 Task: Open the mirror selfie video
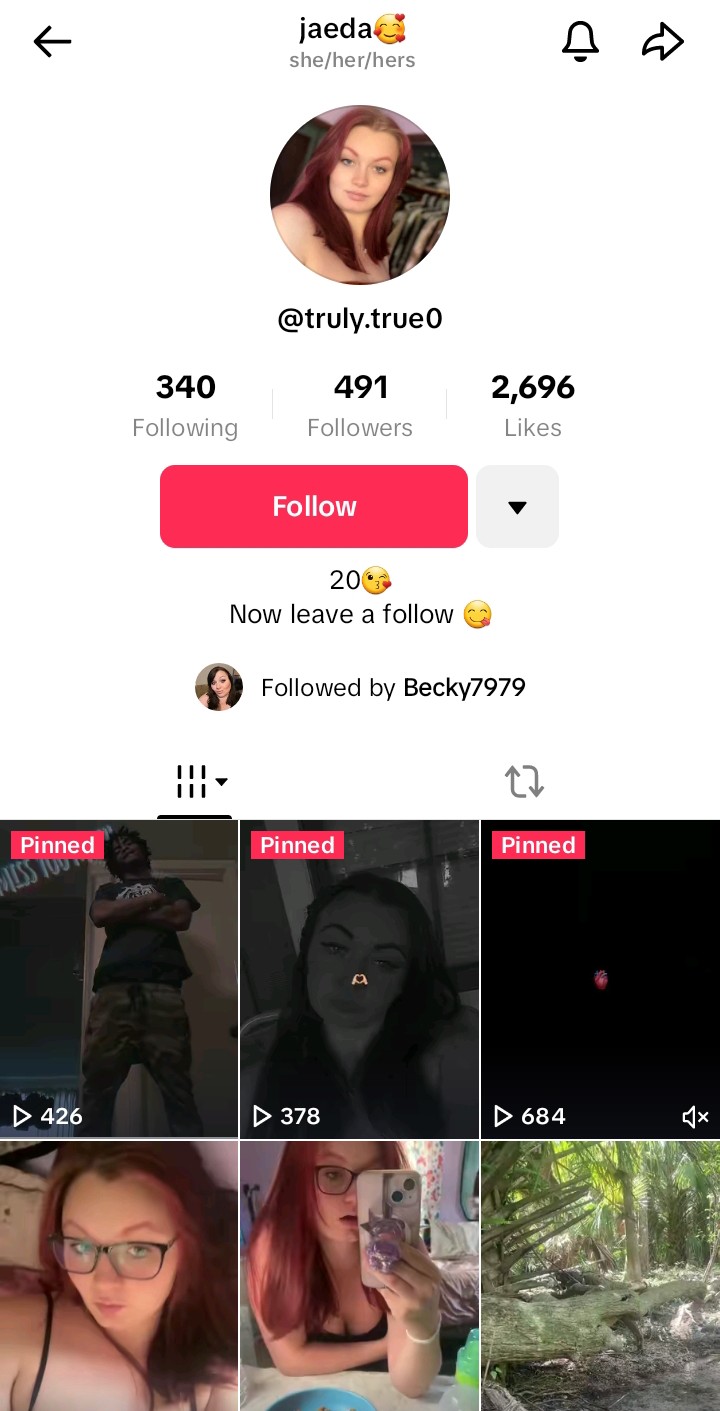coord(360,1276)
